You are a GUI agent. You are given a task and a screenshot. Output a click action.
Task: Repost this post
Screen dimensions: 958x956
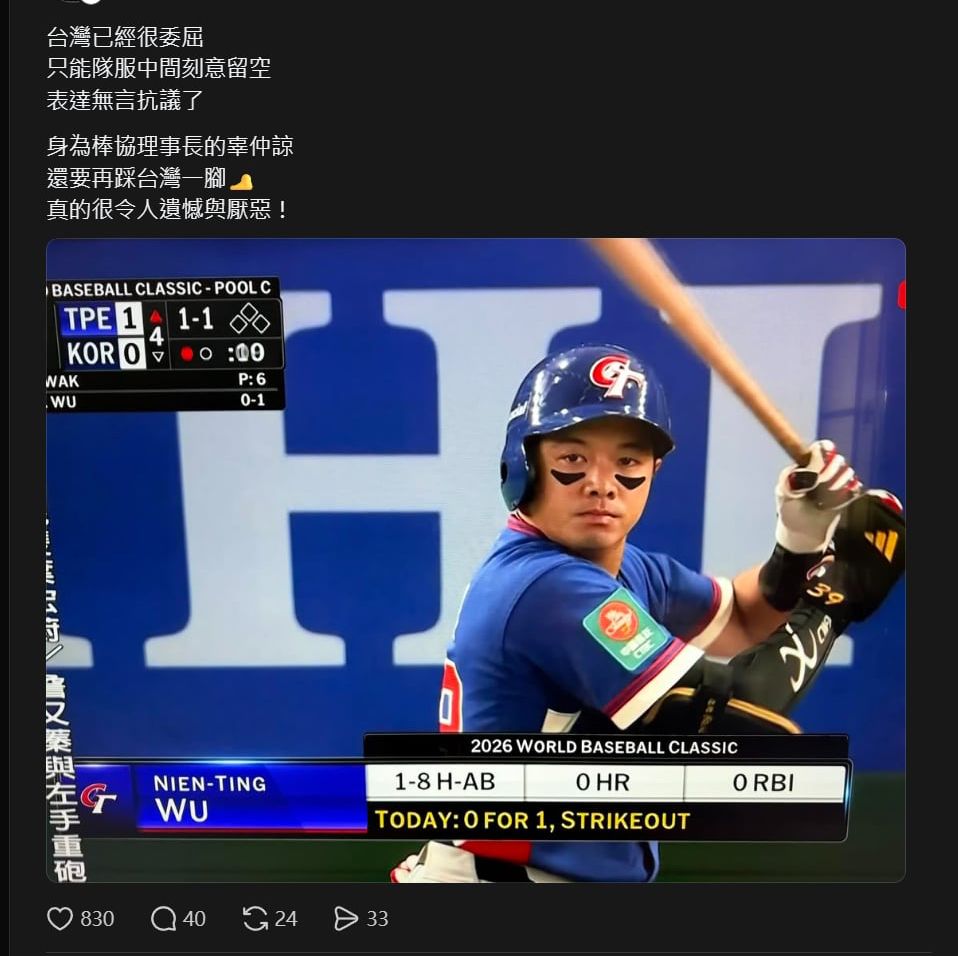[x=256, y=918]
